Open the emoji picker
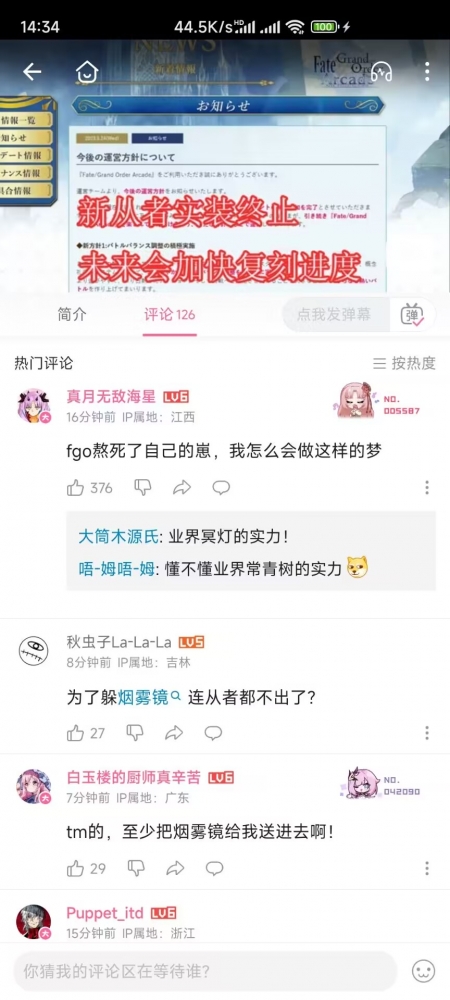This screenshot has width=450, height=1000. pyautogui.click(x=423, y=971)
